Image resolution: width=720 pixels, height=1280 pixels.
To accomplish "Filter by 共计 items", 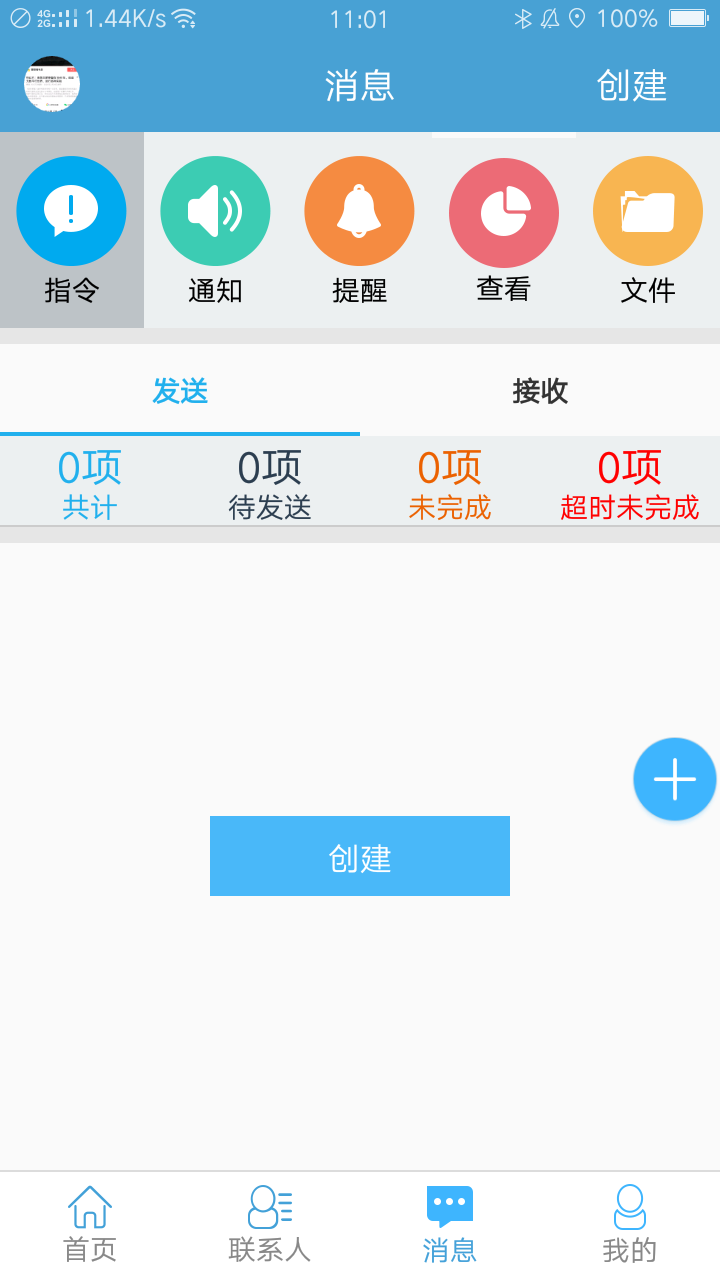I will pyautogui.click(x=90, y=484).
